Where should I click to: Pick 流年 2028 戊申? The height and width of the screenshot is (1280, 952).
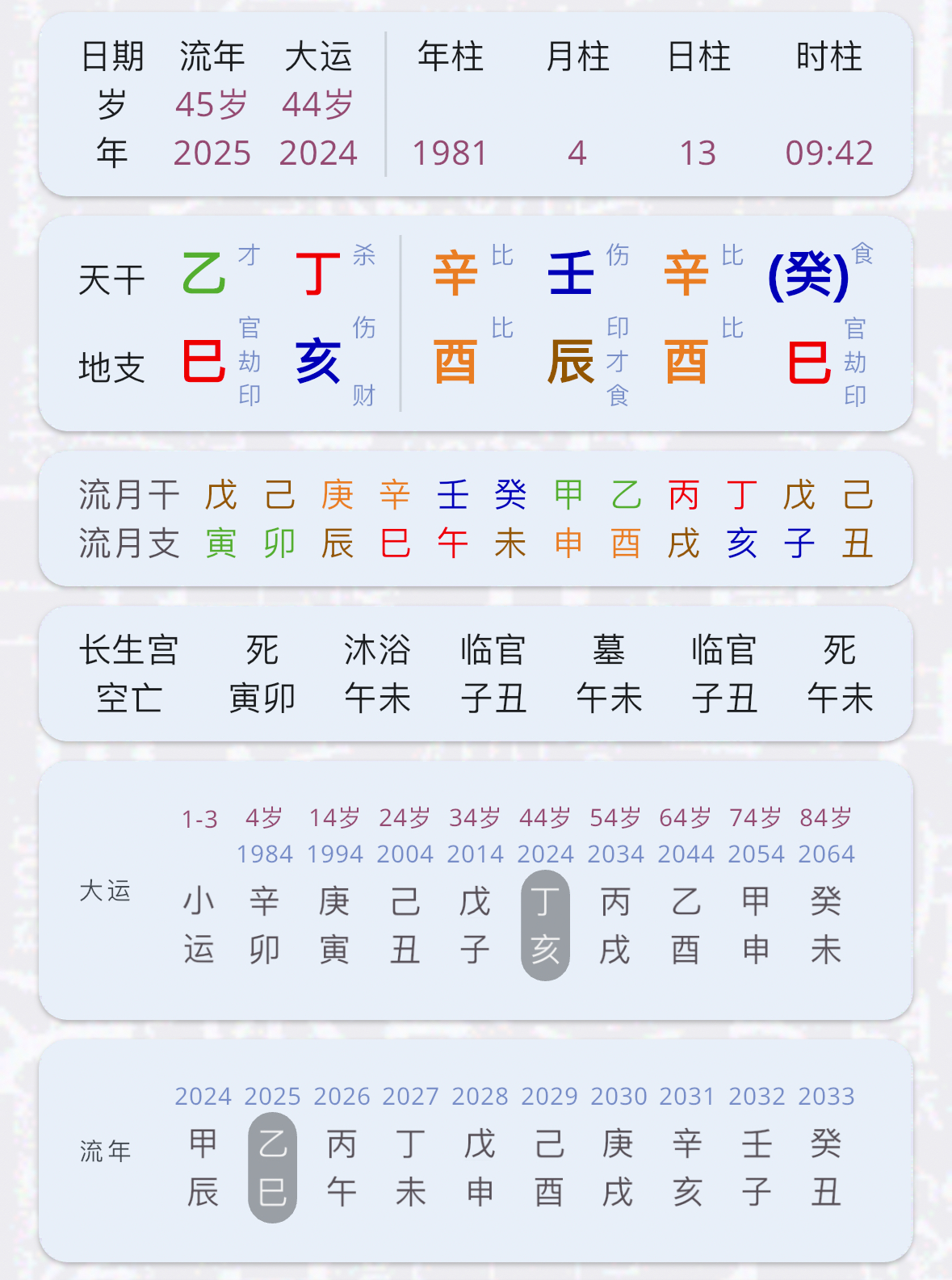point(480,1167)
